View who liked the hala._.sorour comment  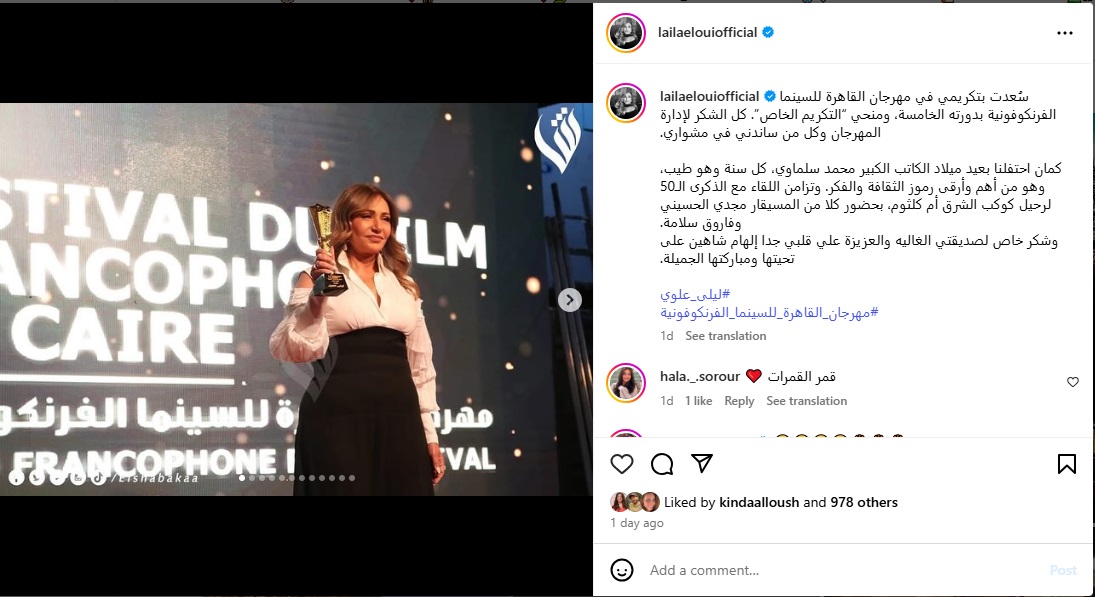coord(698,401)
